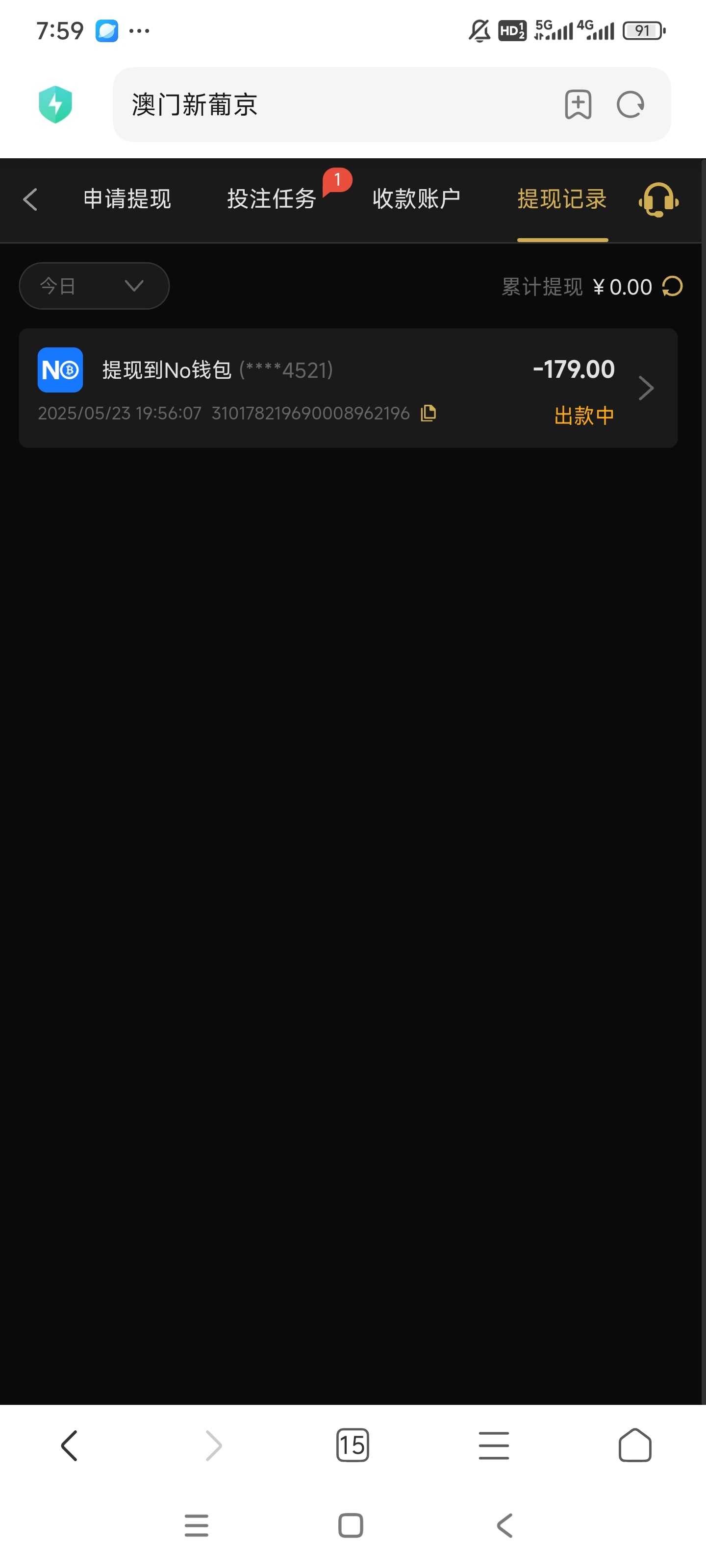Add this page to bookmarks
This screenshot has width=706, height=1568.
click(578, 105)
